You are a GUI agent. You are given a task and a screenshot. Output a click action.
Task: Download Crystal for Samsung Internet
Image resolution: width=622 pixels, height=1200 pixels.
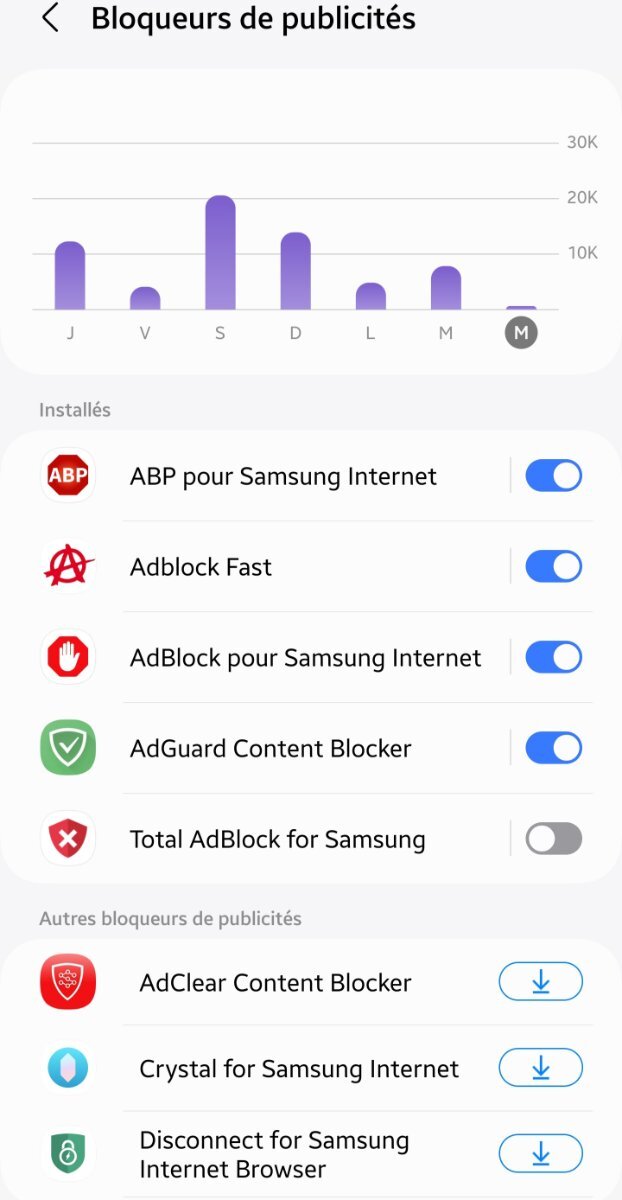[x=541, y=1068]
